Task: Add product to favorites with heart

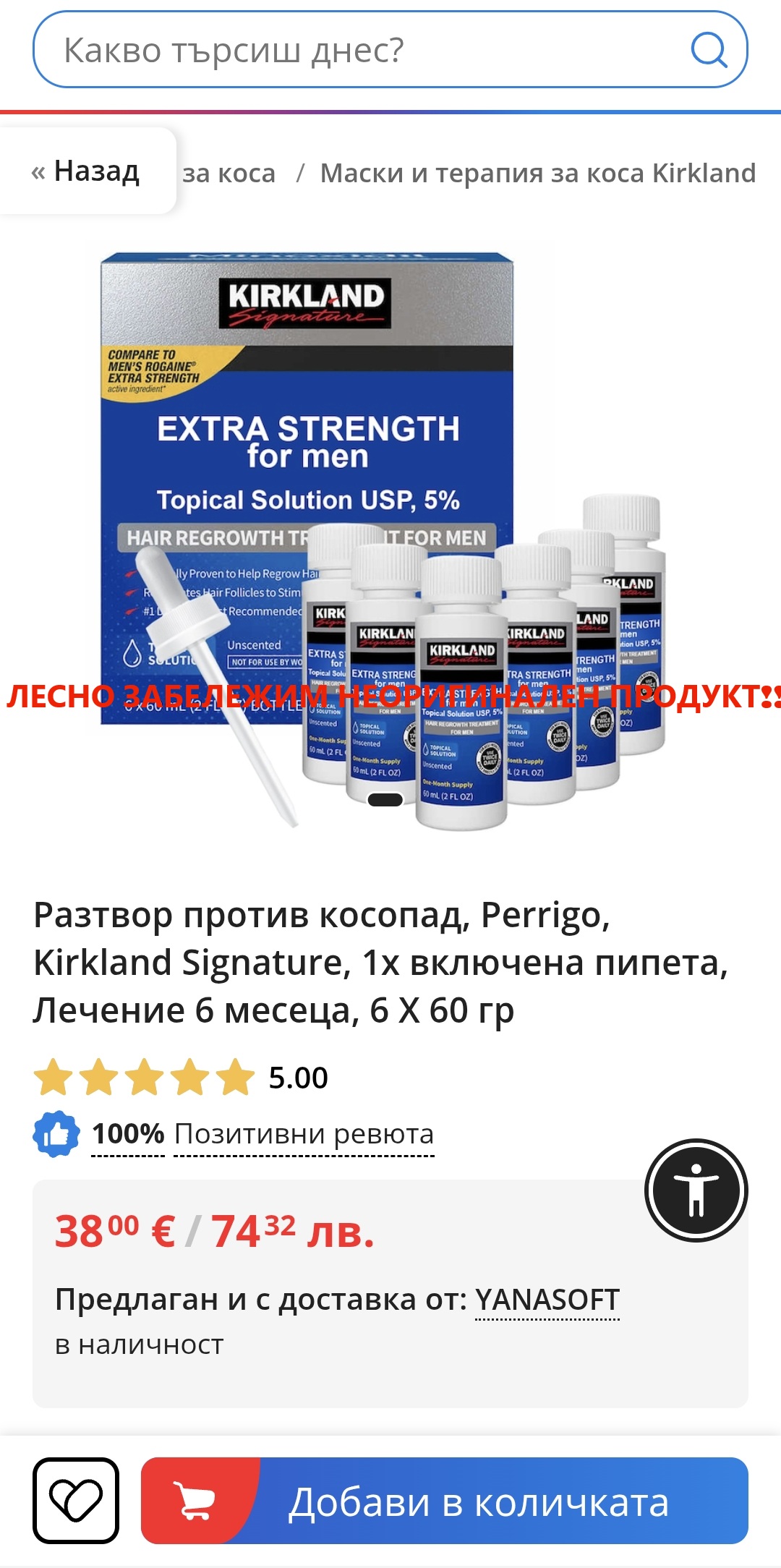Action: tap(76, 1501)
